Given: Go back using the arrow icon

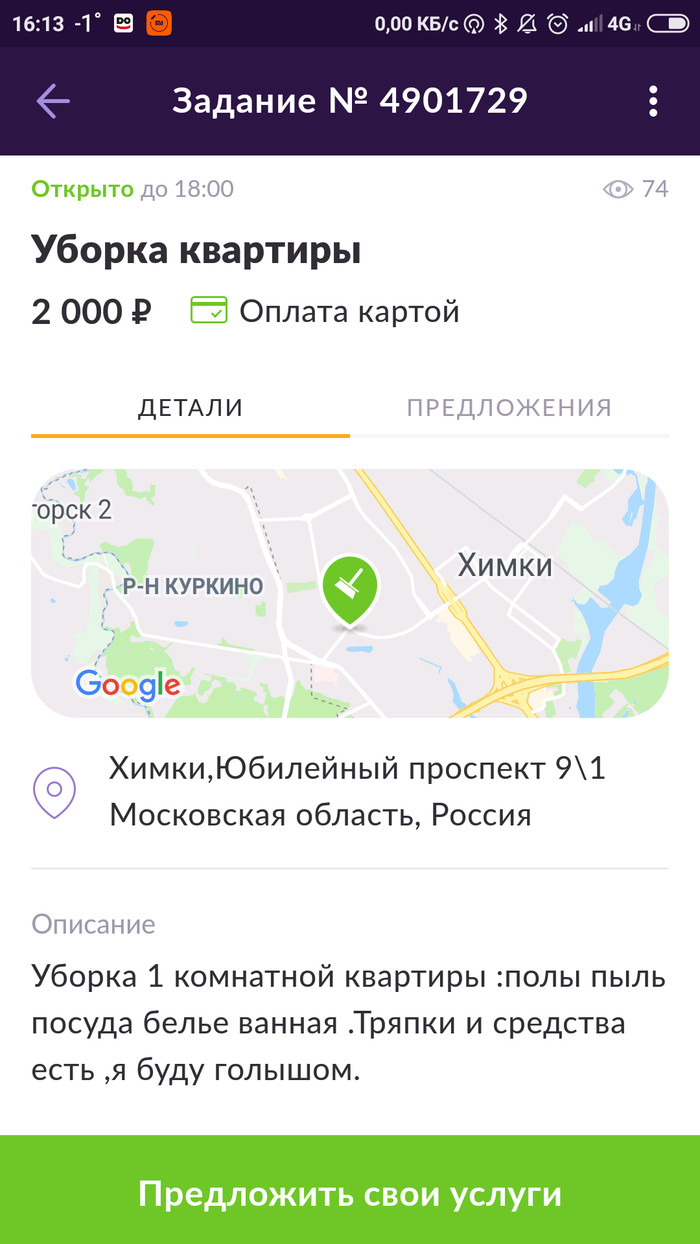Looking at the screenshot, I should pos(53,101).
